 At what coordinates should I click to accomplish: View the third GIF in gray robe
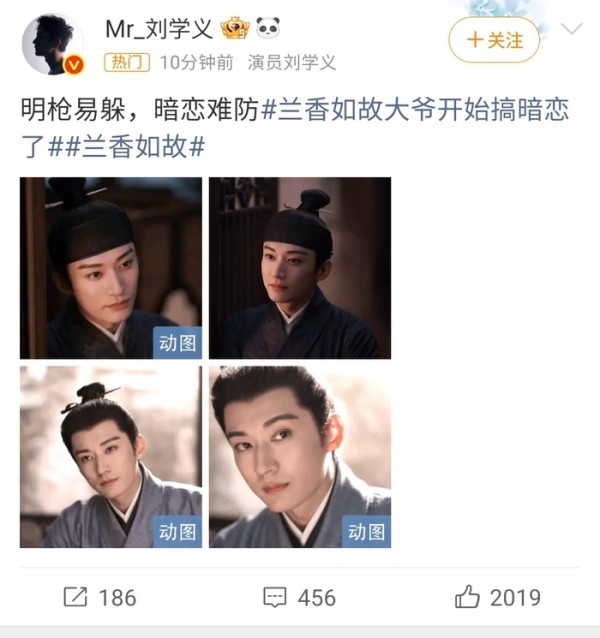111,457
